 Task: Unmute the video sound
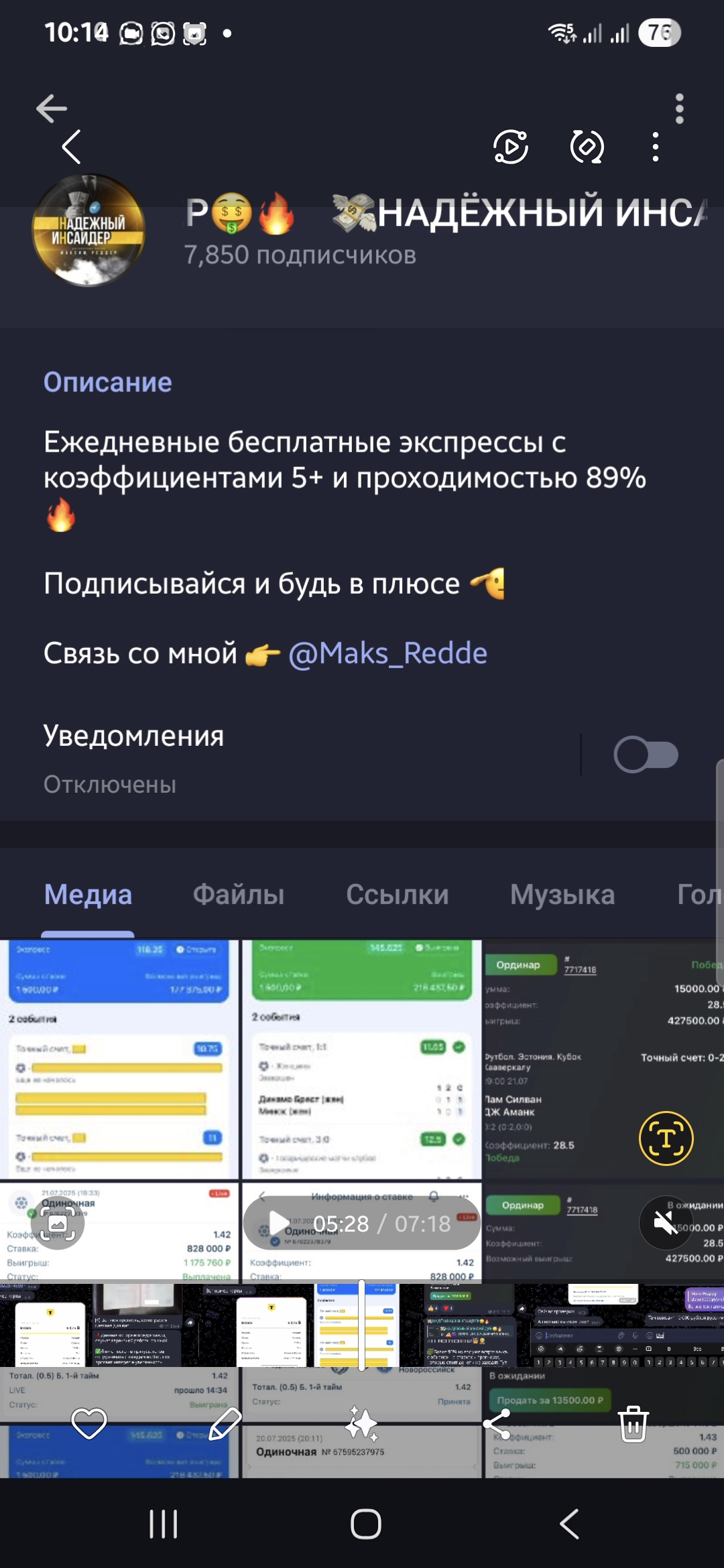pyautogui.click(x=666, y=1222)
